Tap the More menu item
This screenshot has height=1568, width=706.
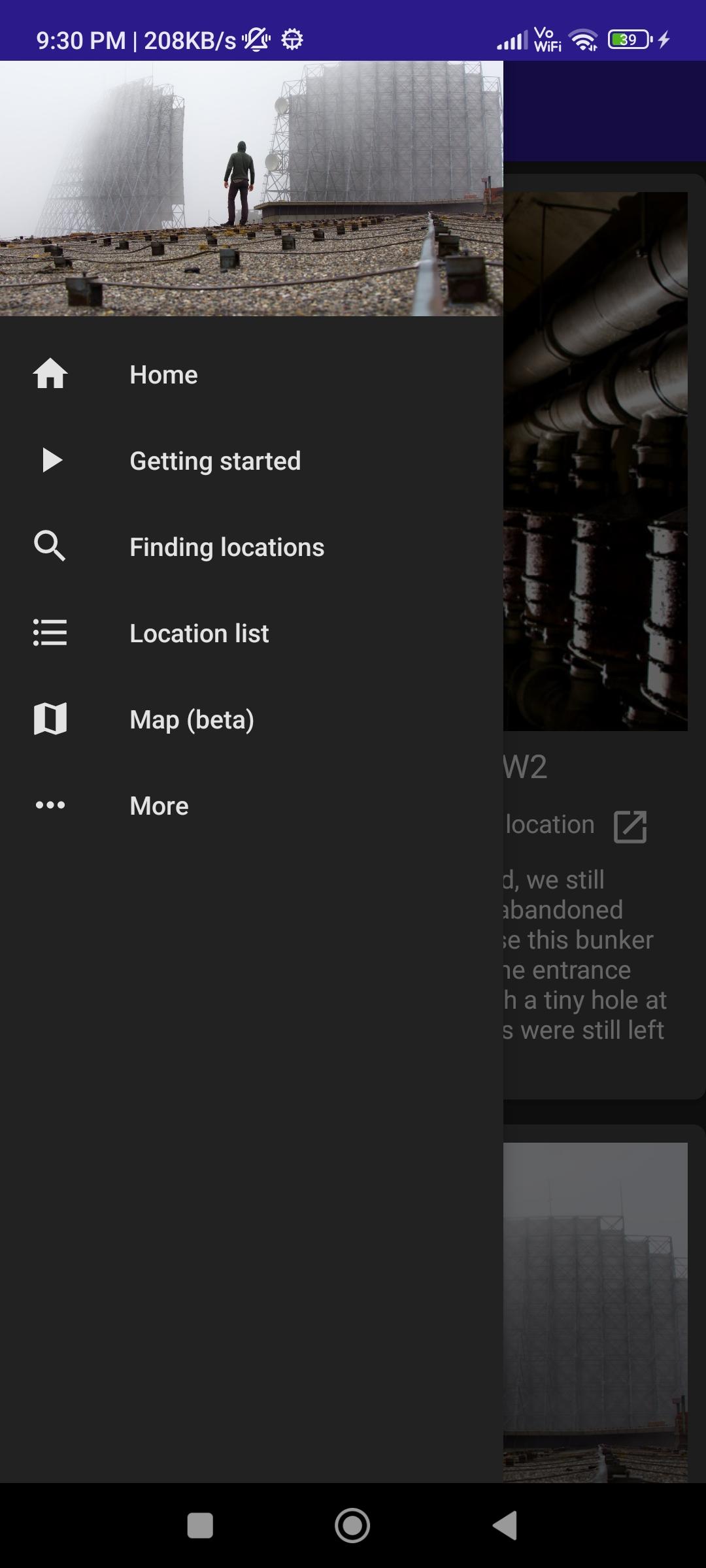coord(252,806)
